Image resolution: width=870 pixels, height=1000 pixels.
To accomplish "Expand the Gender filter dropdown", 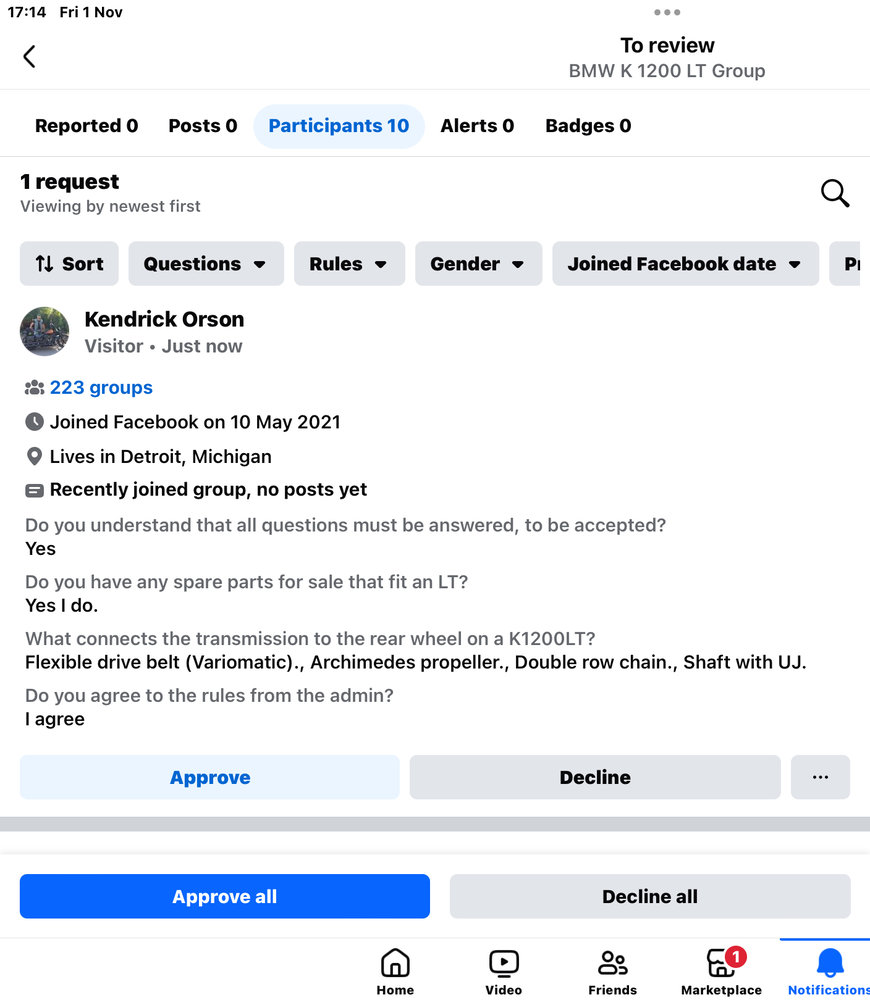I will click(478, 264).
